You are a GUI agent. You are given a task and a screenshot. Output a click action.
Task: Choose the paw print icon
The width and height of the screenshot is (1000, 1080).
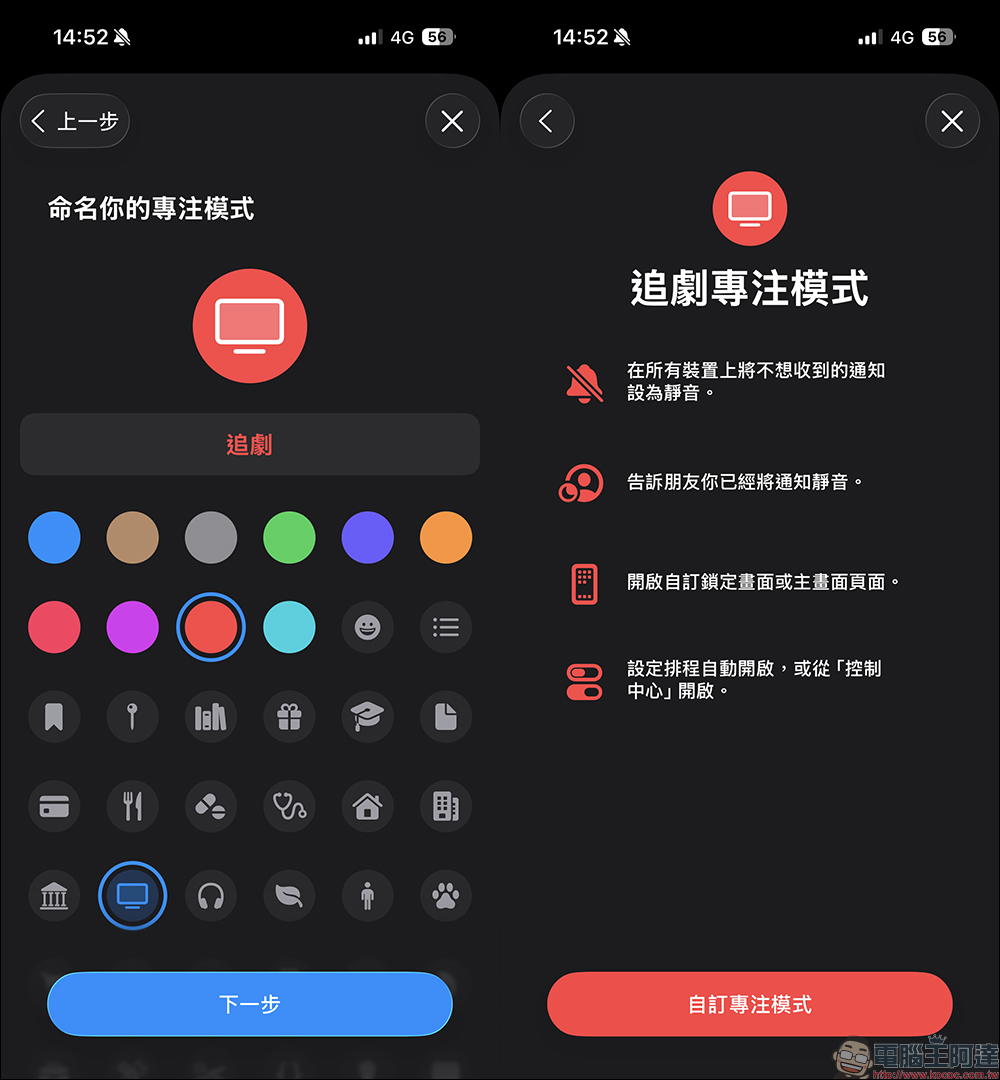(x=446, y=895)
